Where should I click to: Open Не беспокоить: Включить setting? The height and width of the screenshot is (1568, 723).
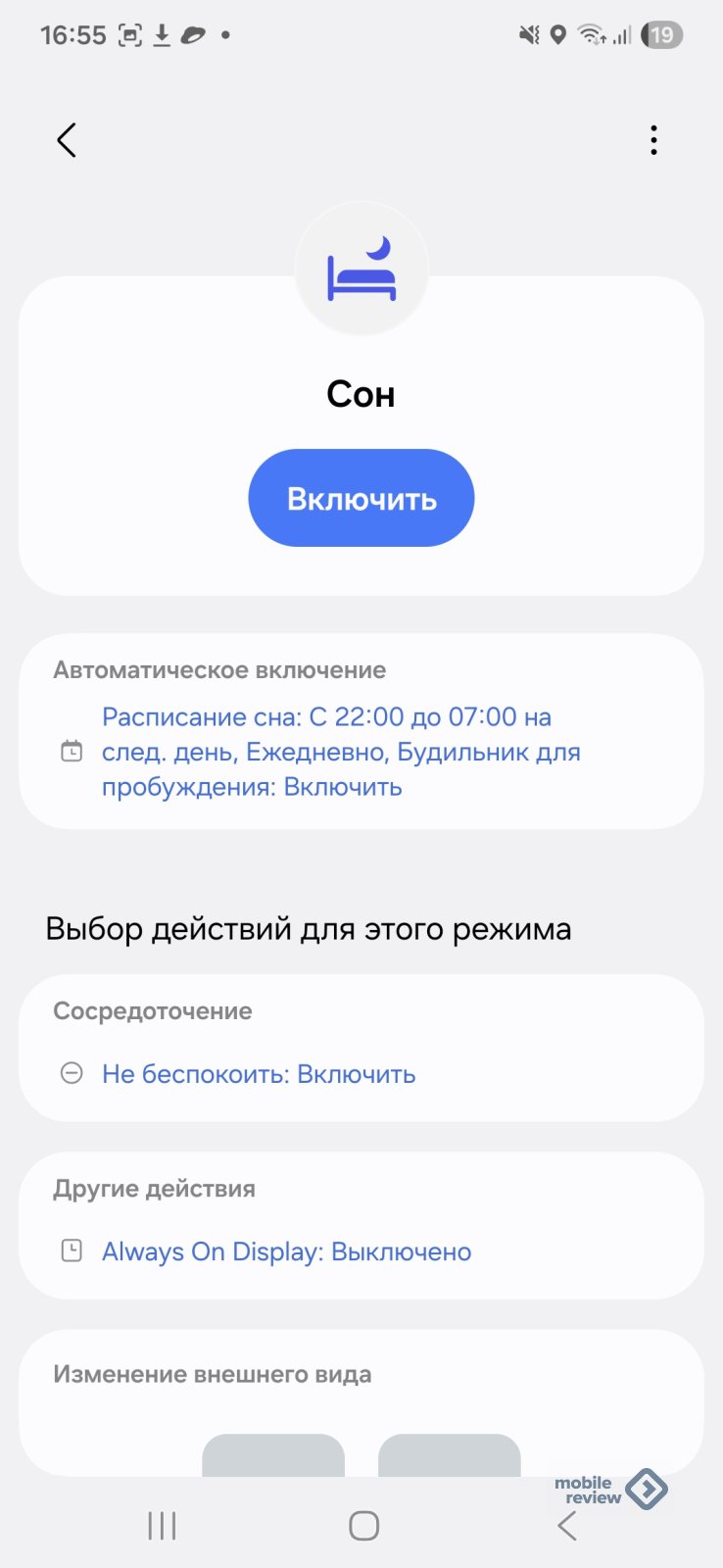click(x=259, y=1074)
